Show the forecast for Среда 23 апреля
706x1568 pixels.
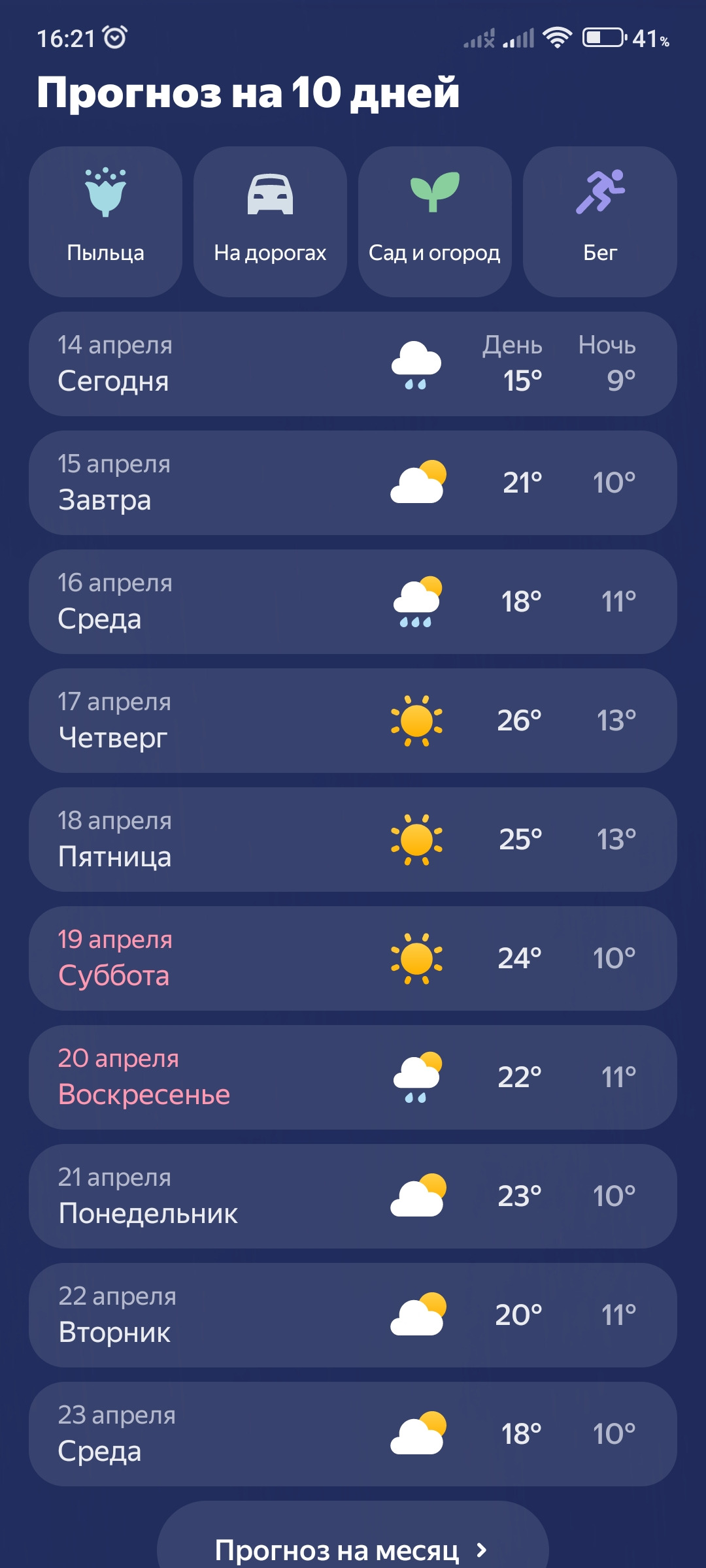click(352, 1434)
